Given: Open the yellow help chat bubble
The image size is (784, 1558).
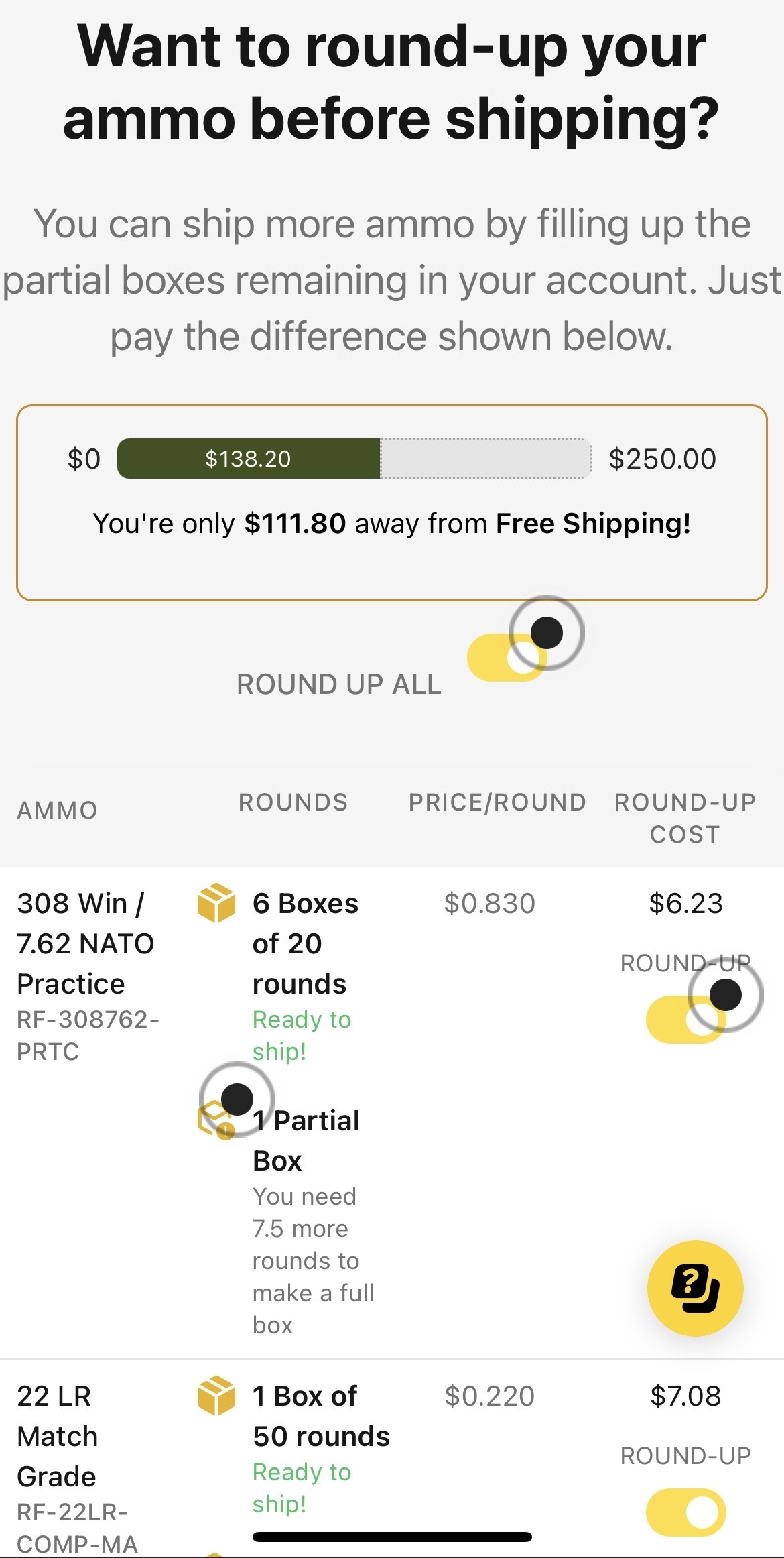Looking at the screenshot, I should click(x=695, y=1286).
